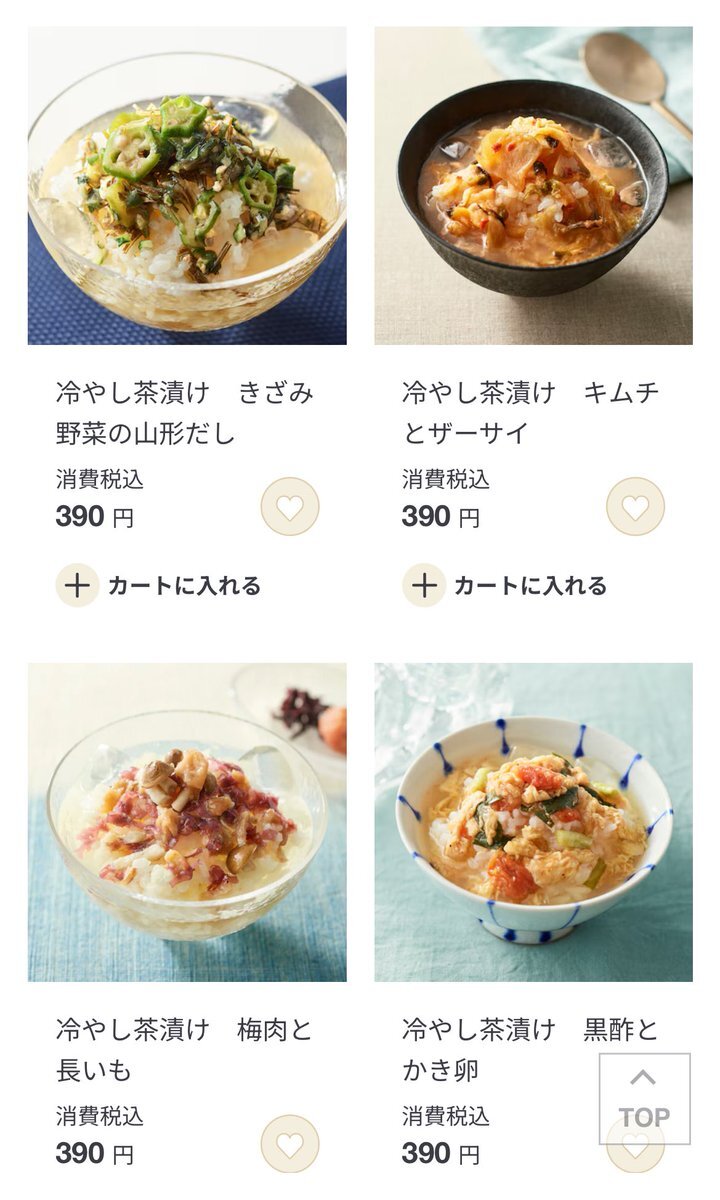Add キムチとザーサイ to cart
The width and height of the screenshot is (720, 1200).
point(505,585)
